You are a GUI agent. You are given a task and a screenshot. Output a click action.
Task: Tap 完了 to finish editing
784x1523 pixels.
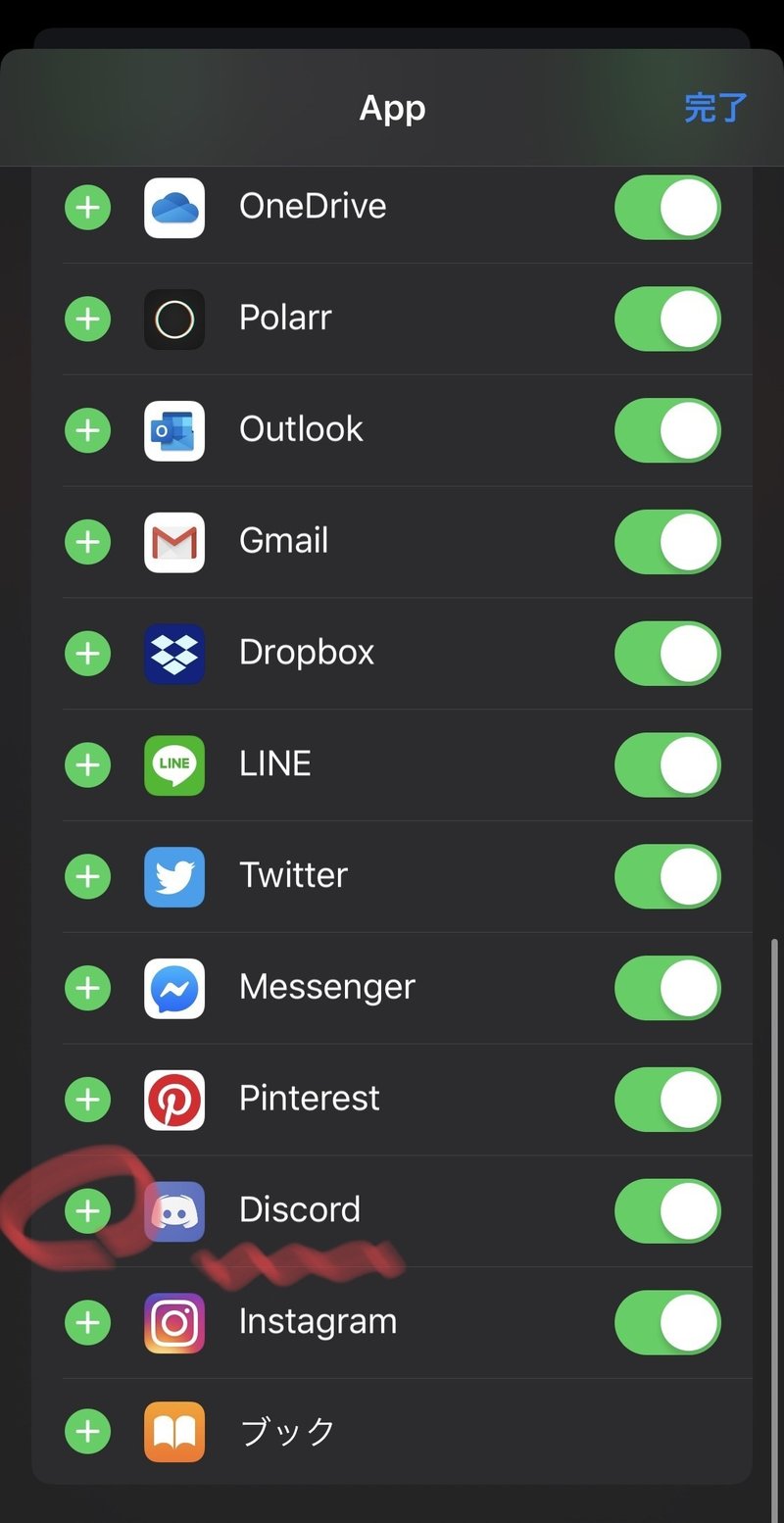tap(715, 108)
